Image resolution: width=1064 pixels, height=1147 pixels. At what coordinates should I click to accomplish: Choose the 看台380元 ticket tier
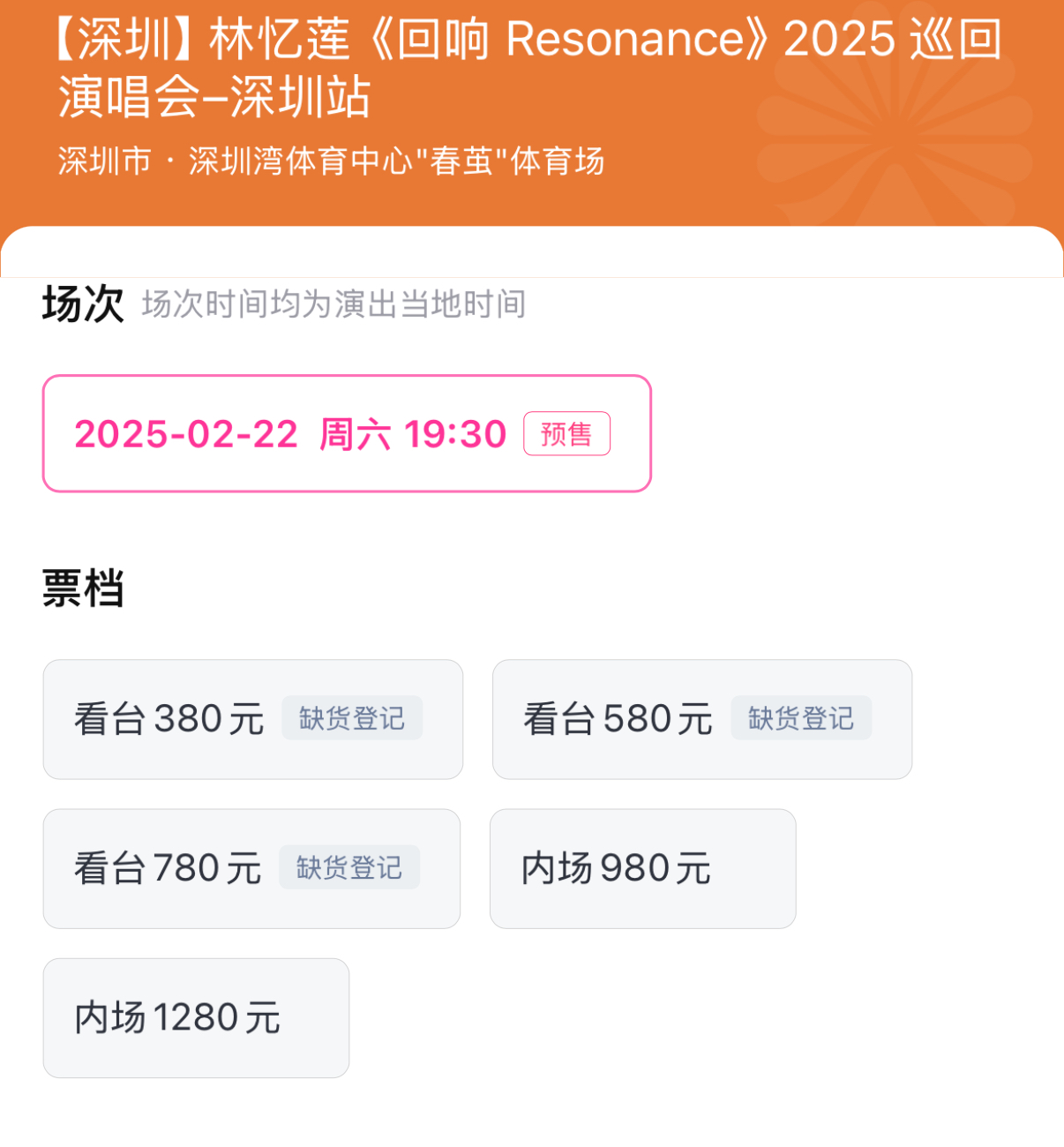(252, 719)
